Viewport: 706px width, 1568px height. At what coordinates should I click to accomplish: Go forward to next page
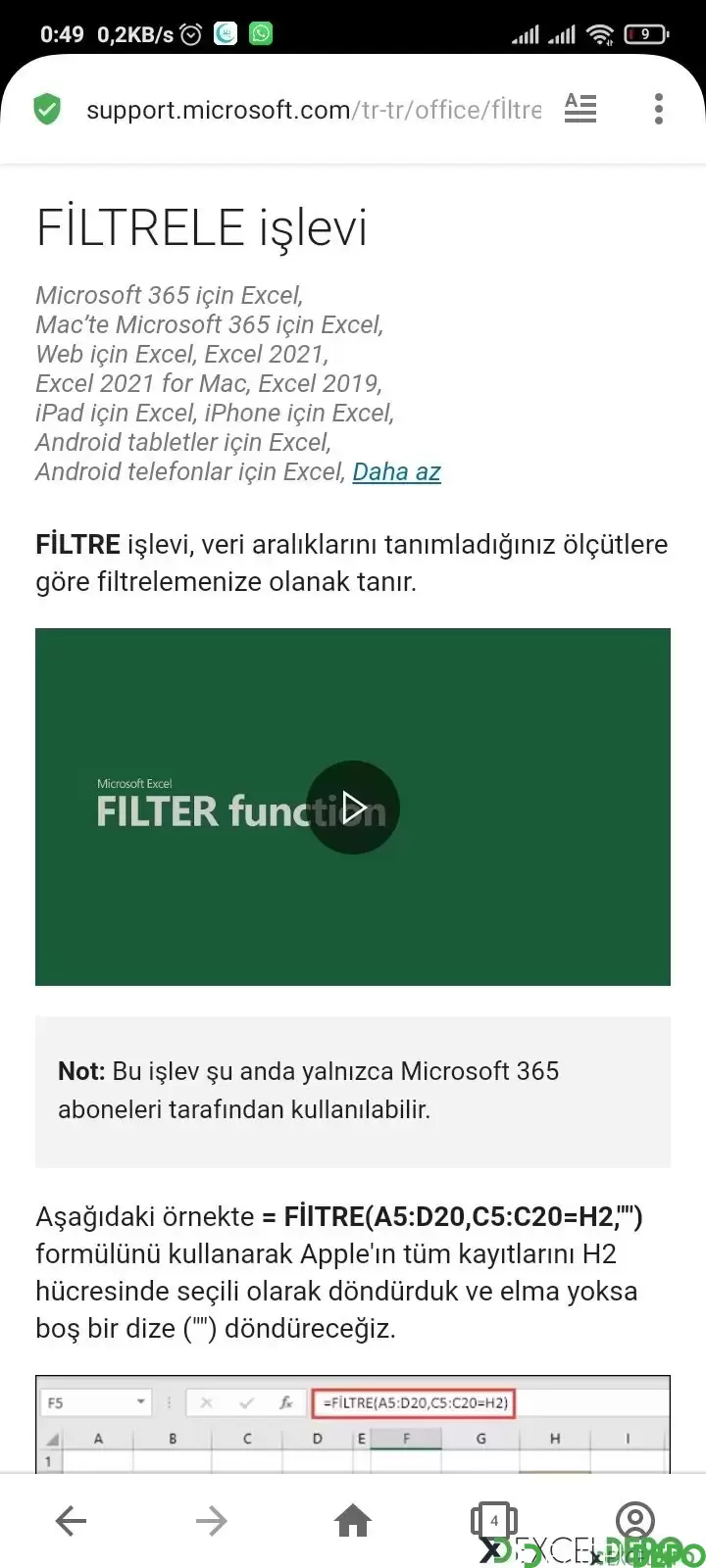pos(212,1521)
